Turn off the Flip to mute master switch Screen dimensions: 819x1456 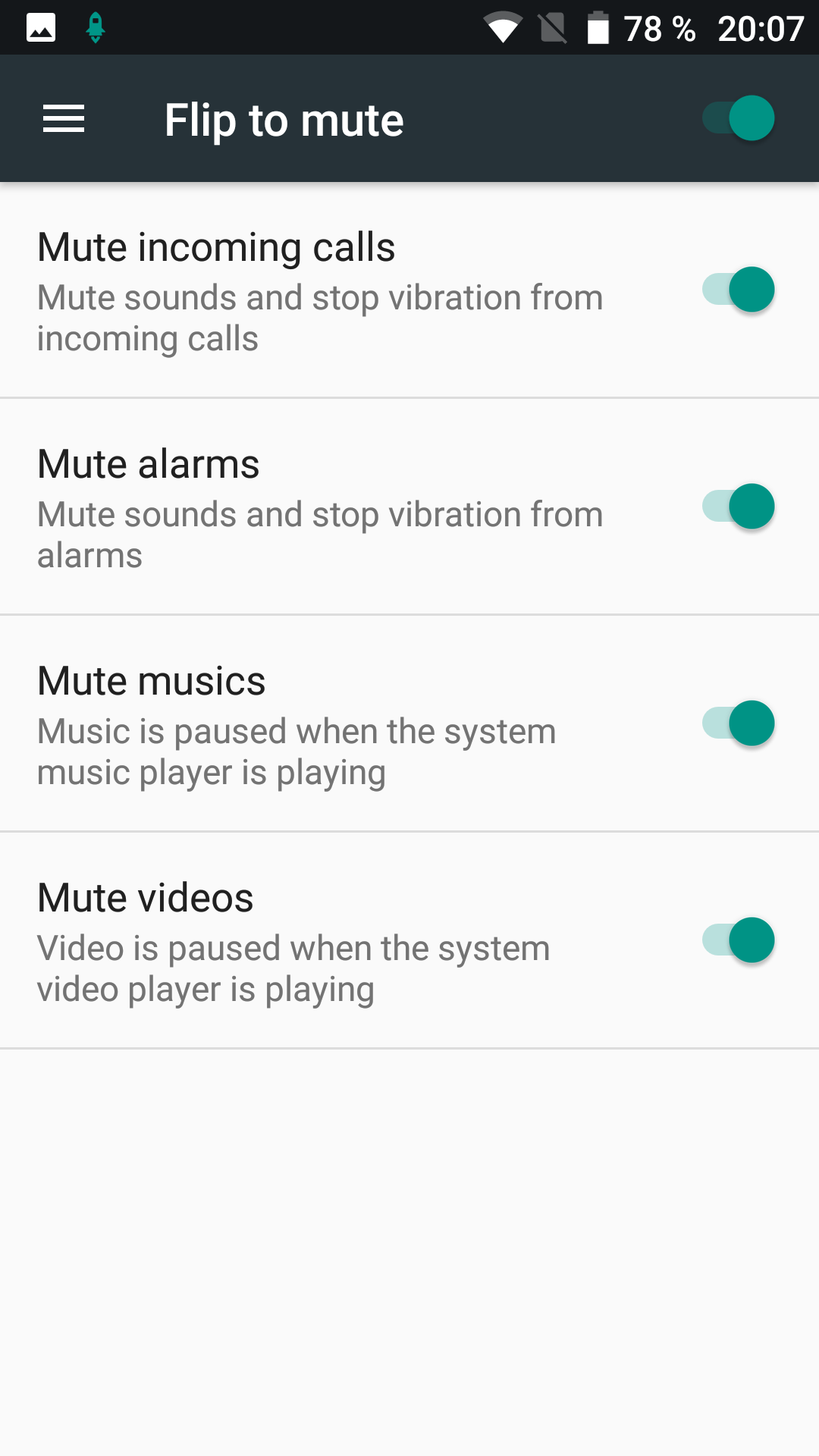[739, 118]
